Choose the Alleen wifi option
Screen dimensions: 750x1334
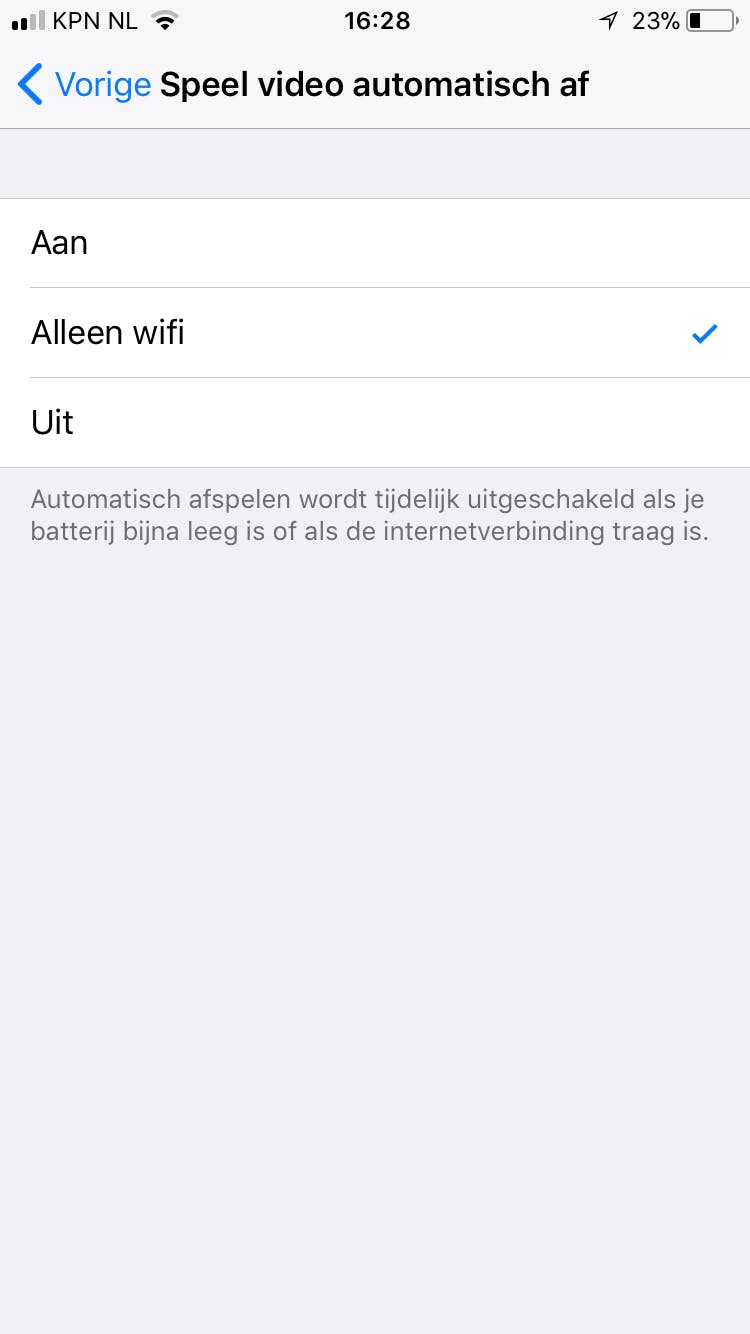point(375,333)
